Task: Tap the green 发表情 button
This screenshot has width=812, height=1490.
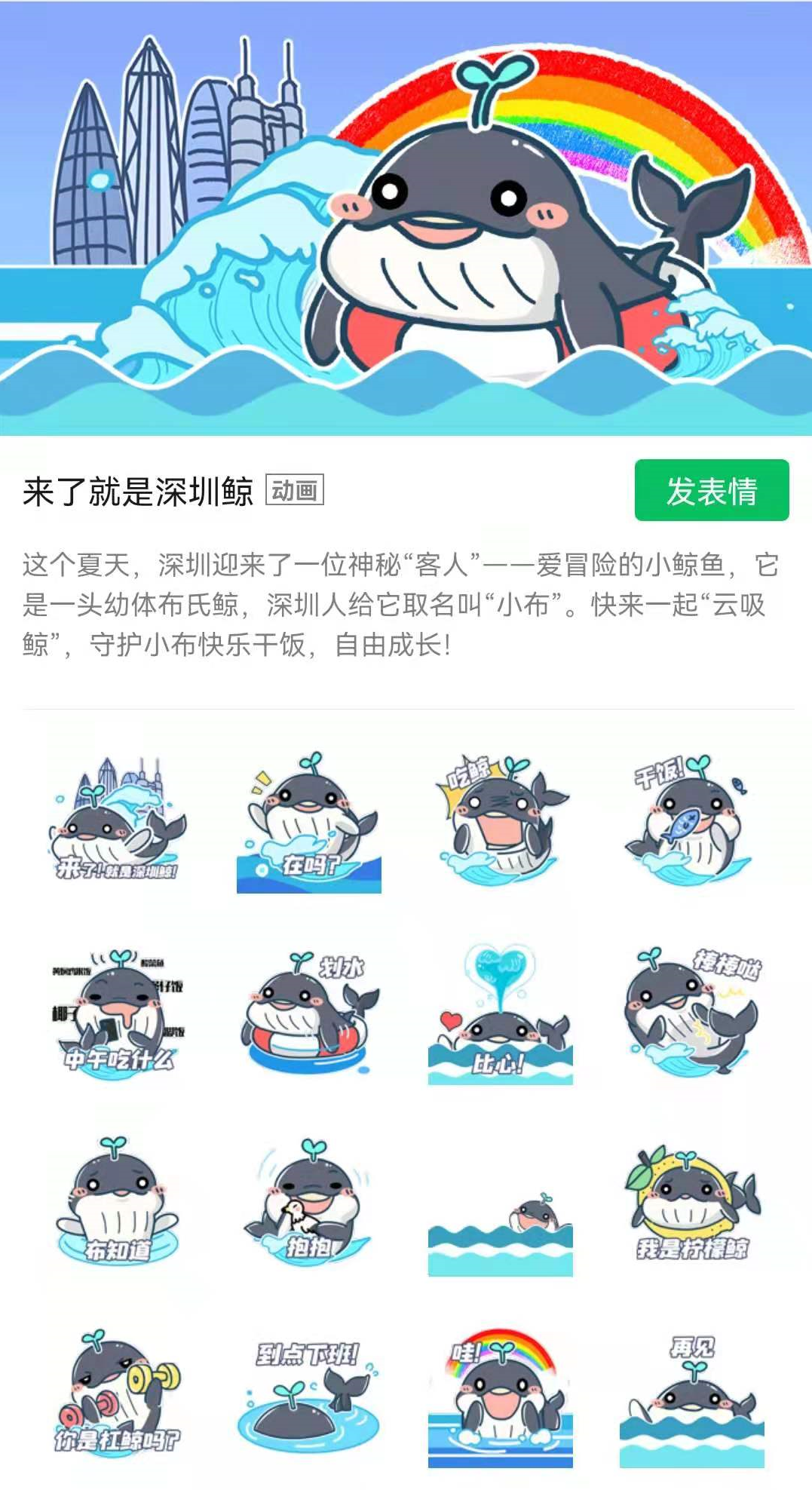Action: [711, 491]
